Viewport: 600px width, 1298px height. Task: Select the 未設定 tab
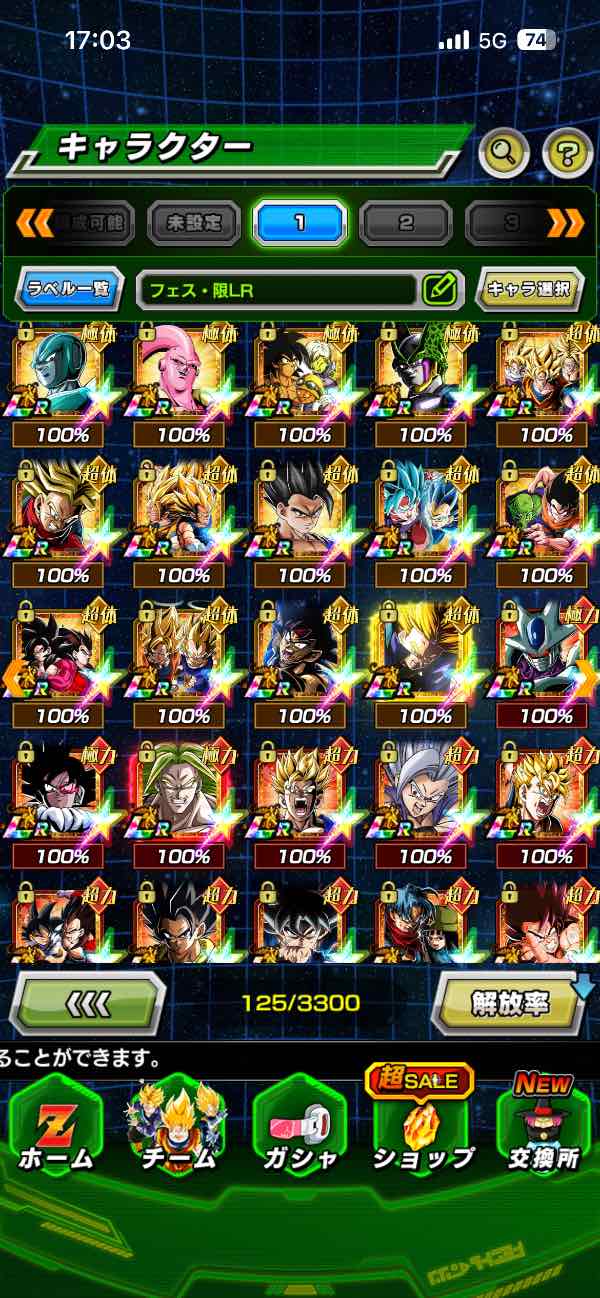(x=194, y=222)
